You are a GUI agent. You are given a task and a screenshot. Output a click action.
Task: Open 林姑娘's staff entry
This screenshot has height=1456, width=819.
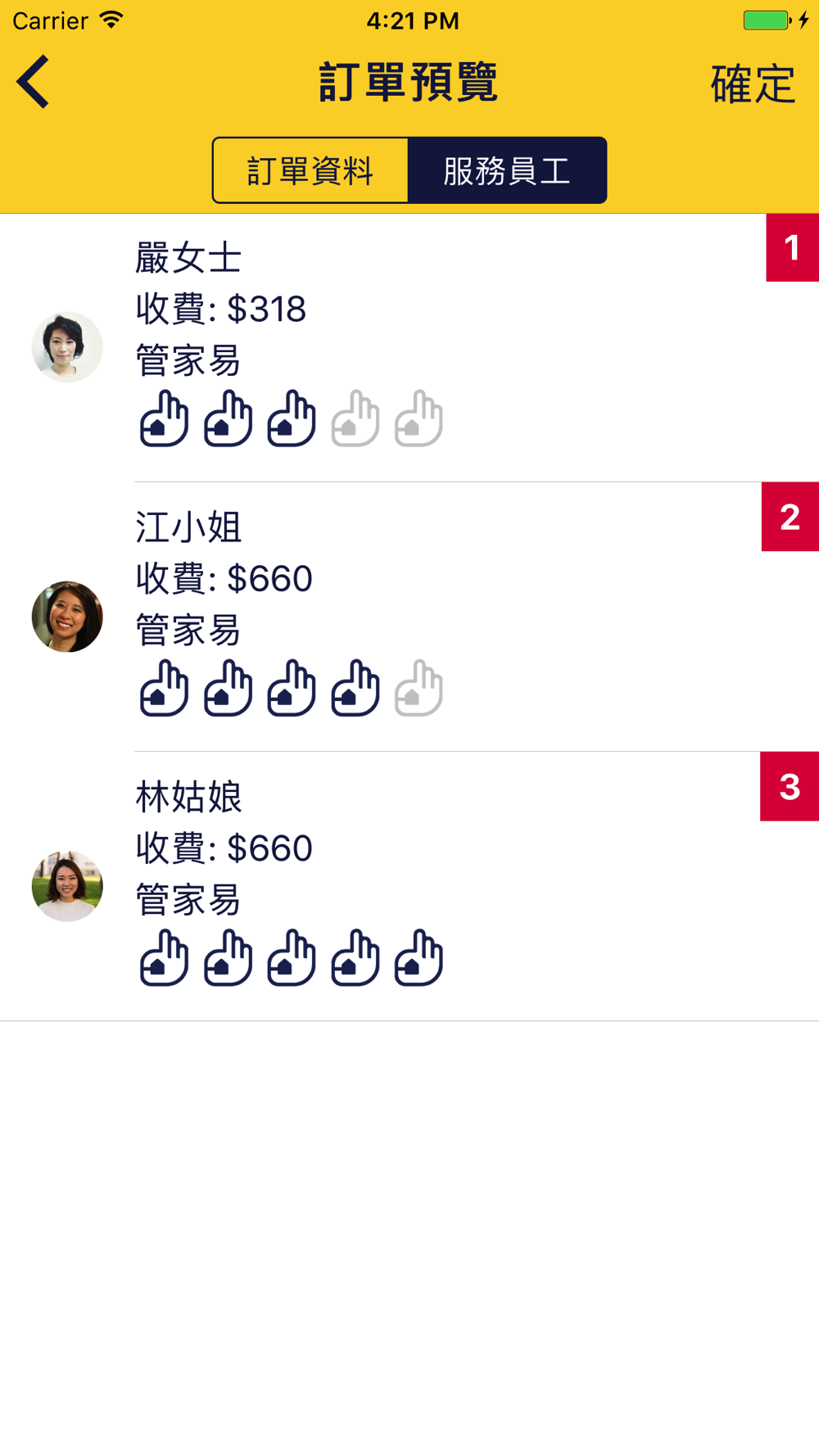click(x=409, y=886)
